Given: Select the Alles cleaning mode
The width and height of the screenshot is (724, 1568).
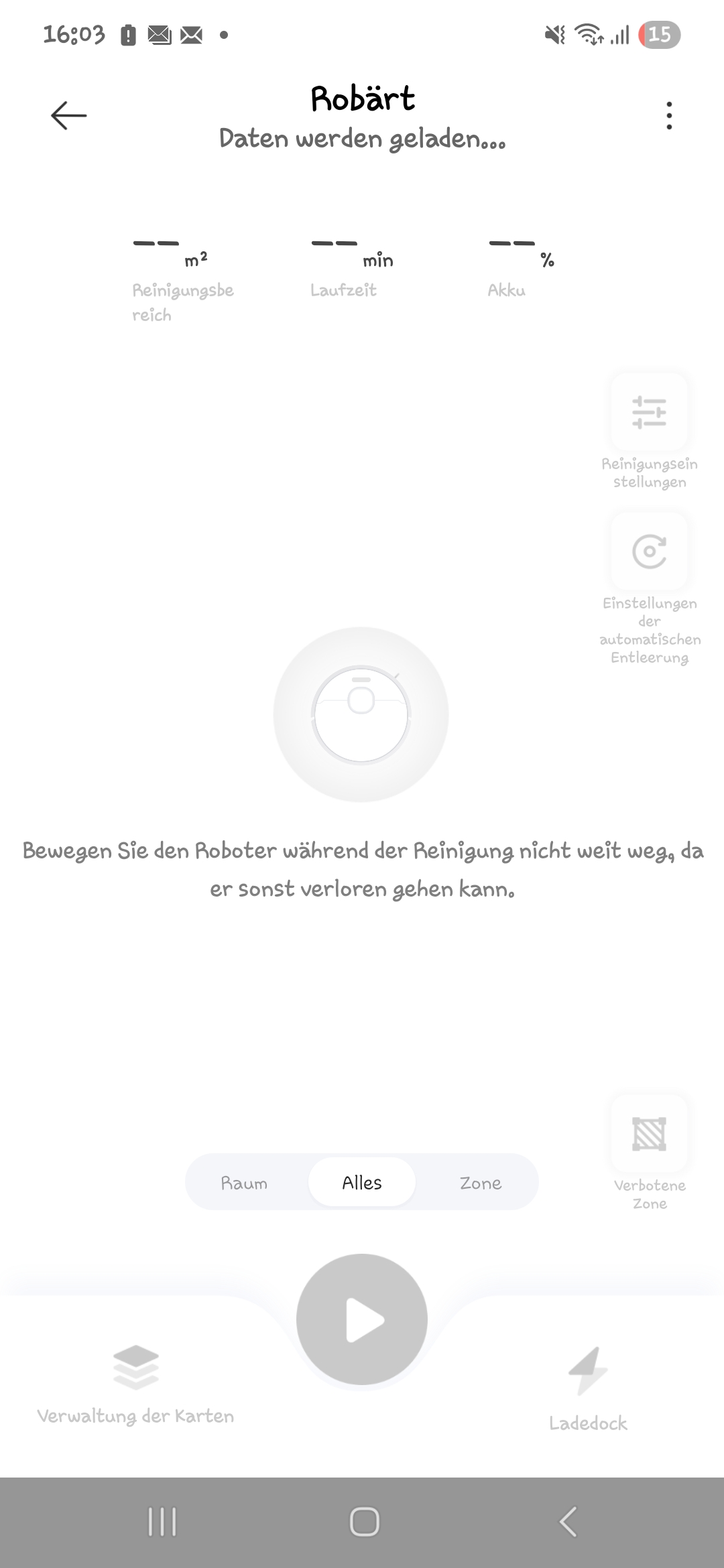Looking at the screenshot, I should tap(362, 1183).
